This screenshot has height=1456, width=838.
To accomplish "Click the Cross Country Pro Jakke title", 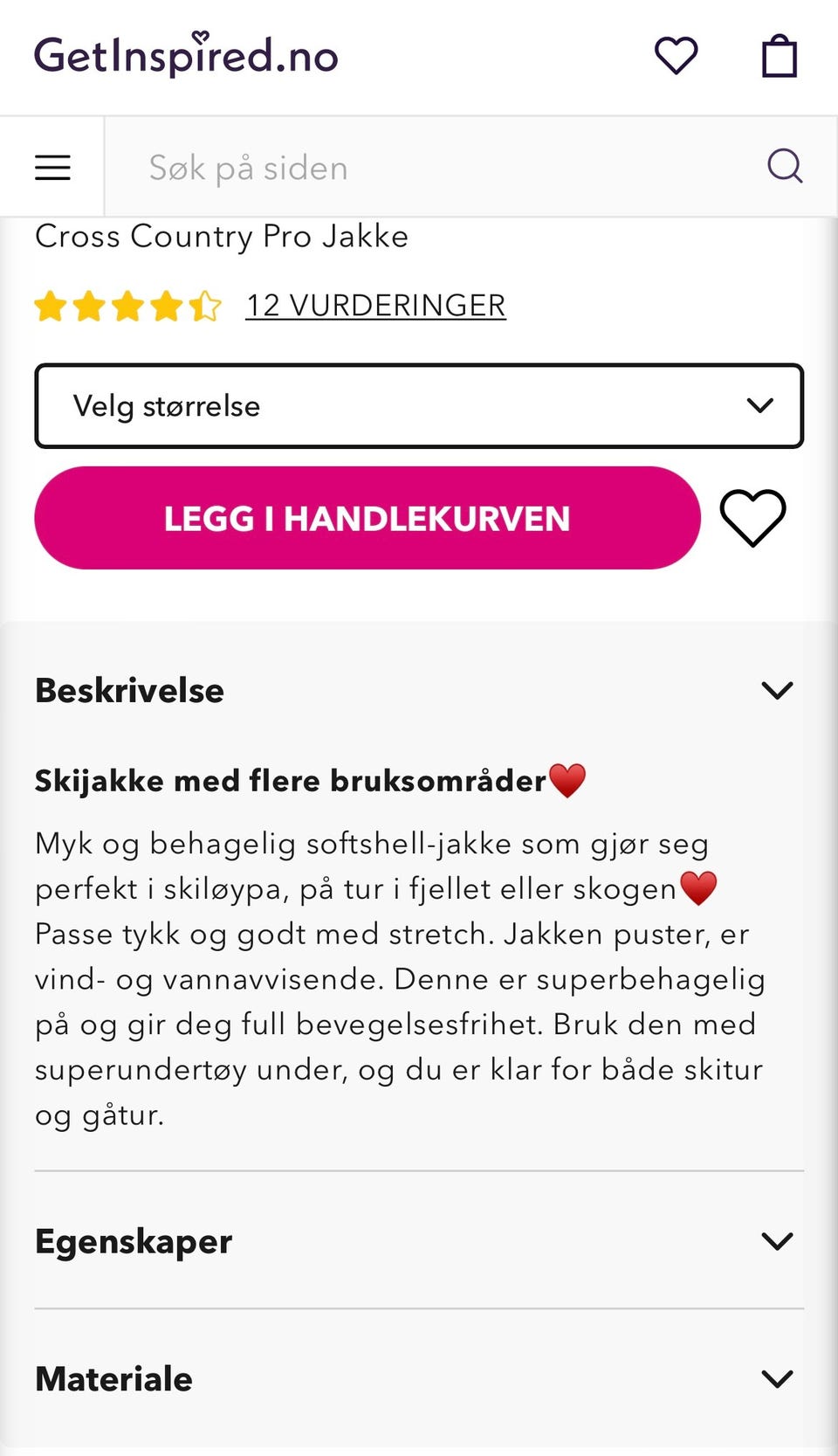I will [221, 236].
